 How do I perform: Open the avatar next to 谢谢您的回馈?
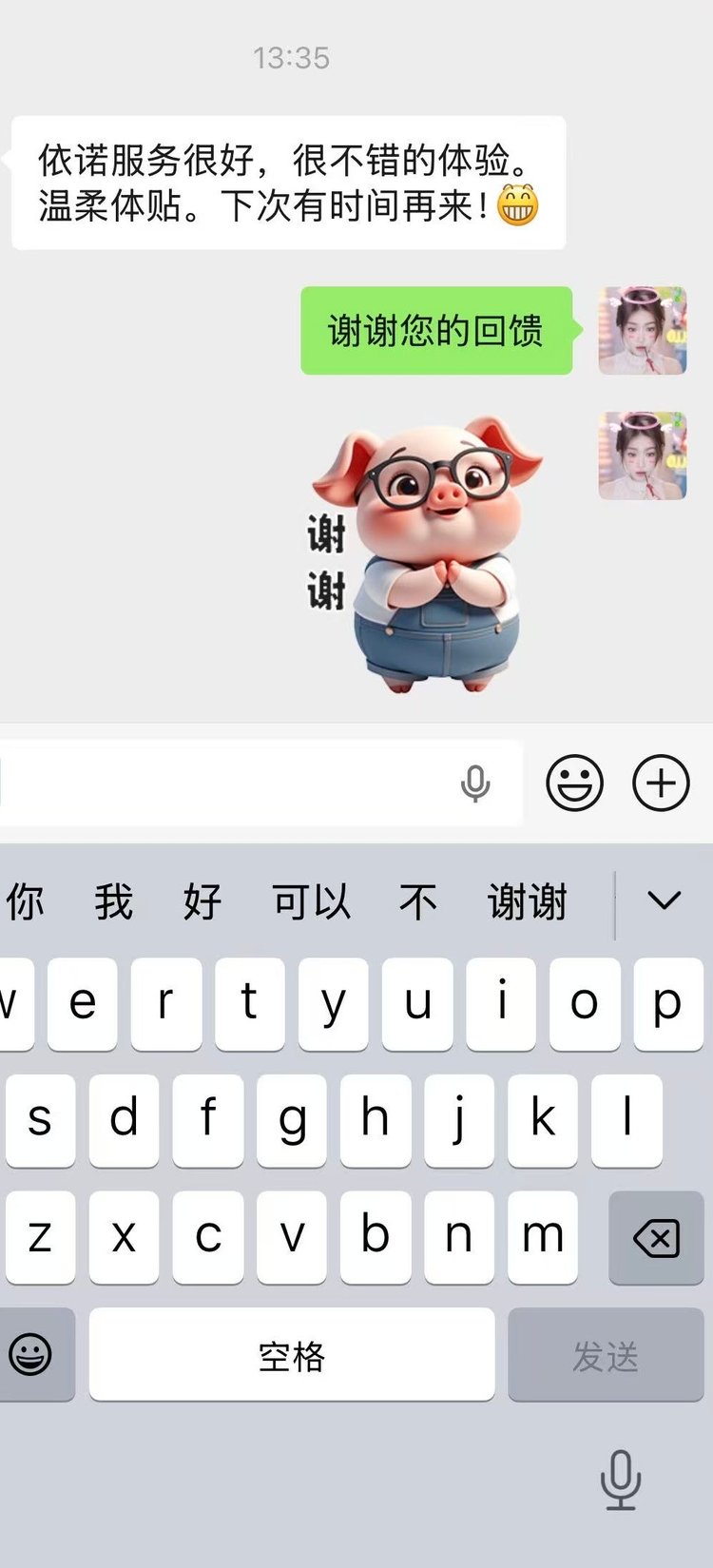643,331
